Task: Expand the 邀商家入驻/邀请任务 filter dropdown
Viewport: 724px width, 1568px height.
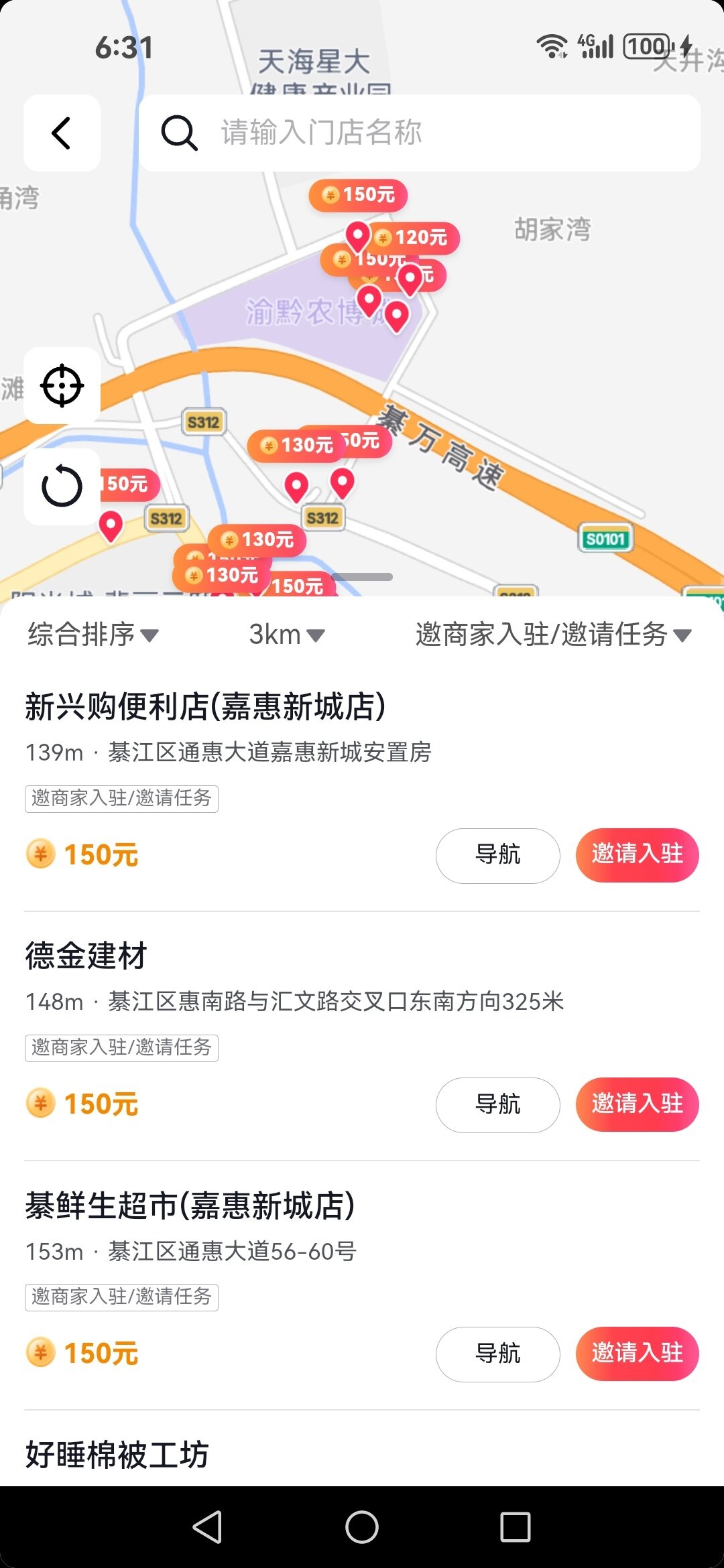Action: tap(553, 634)
